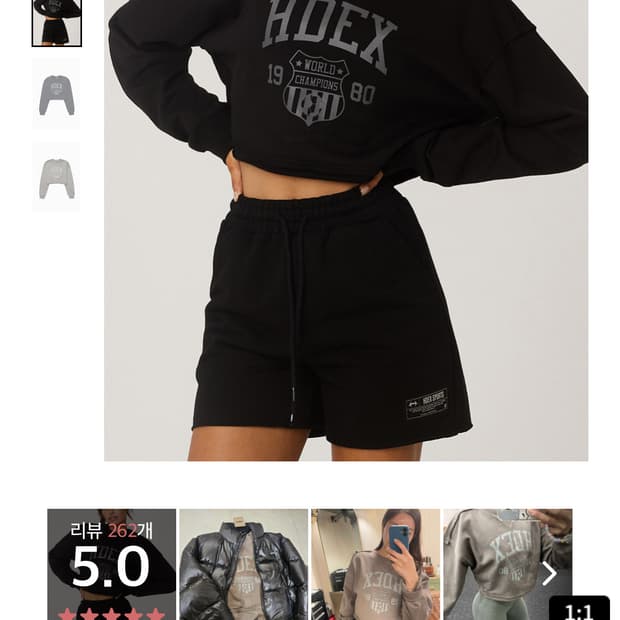Open the review photo with the black puffer jacket
620x620 pixels.
pyautogui.click(x=243, y=564)
